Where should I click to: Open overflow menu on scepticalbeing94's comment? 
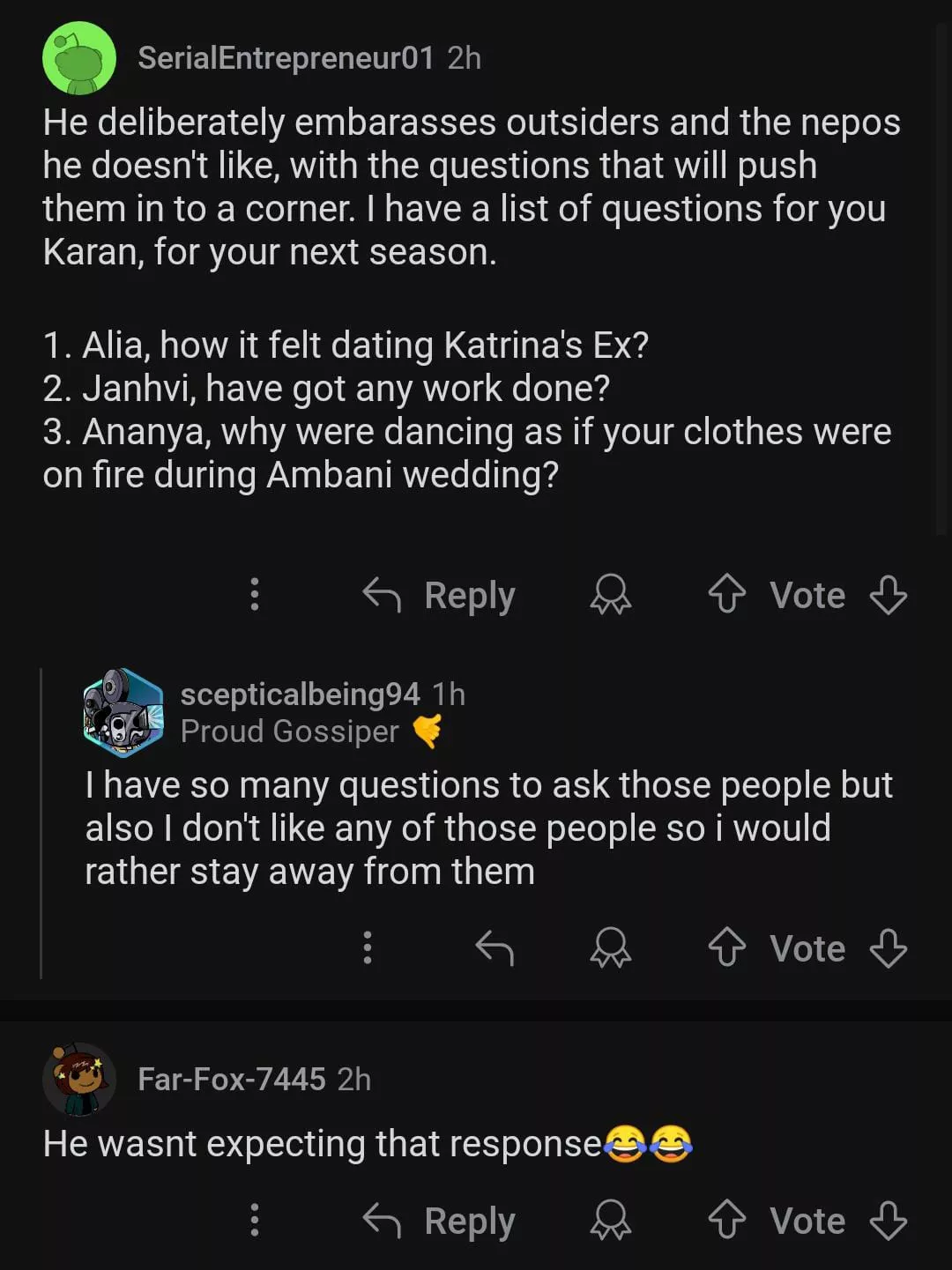(368, 947)
